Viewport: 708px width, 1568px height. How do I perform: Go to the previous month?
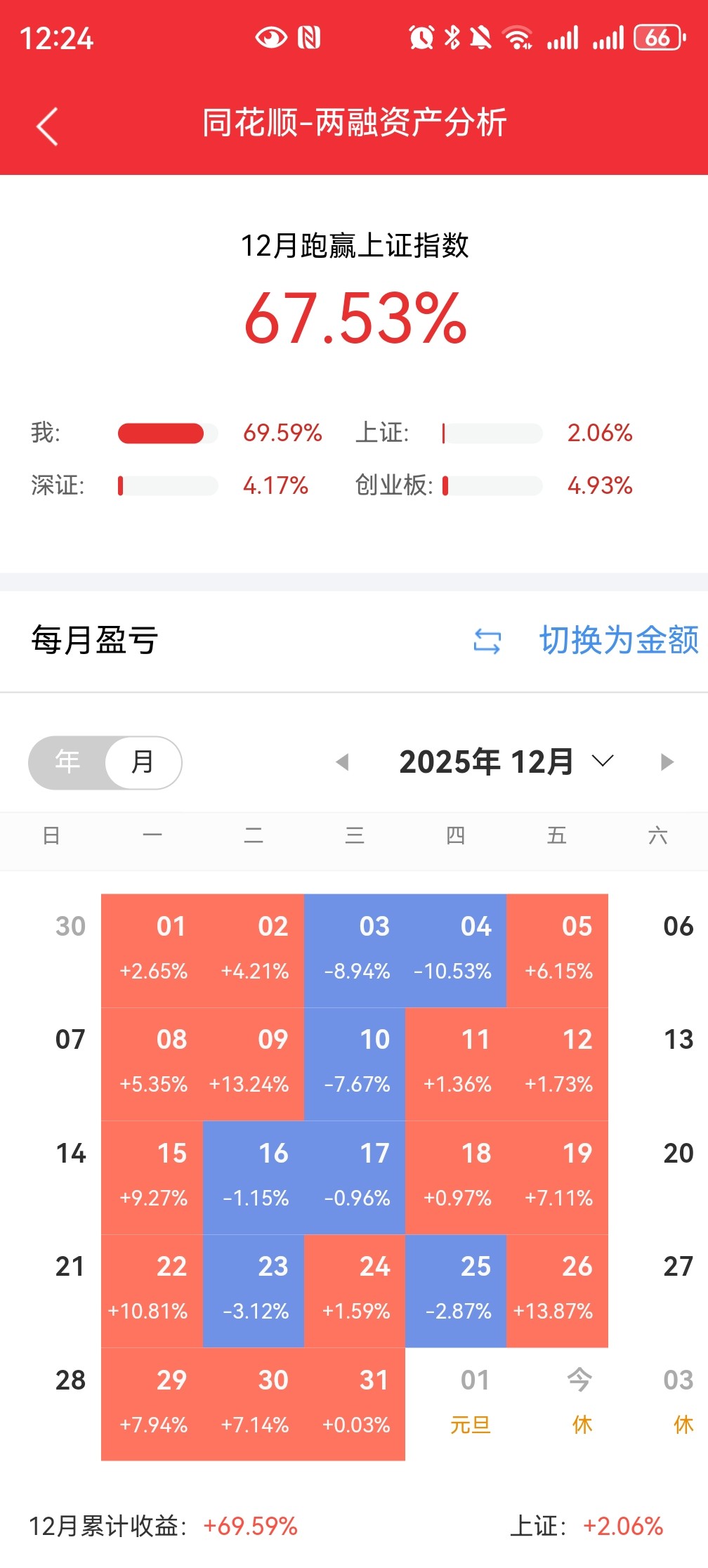coord(343,762)
